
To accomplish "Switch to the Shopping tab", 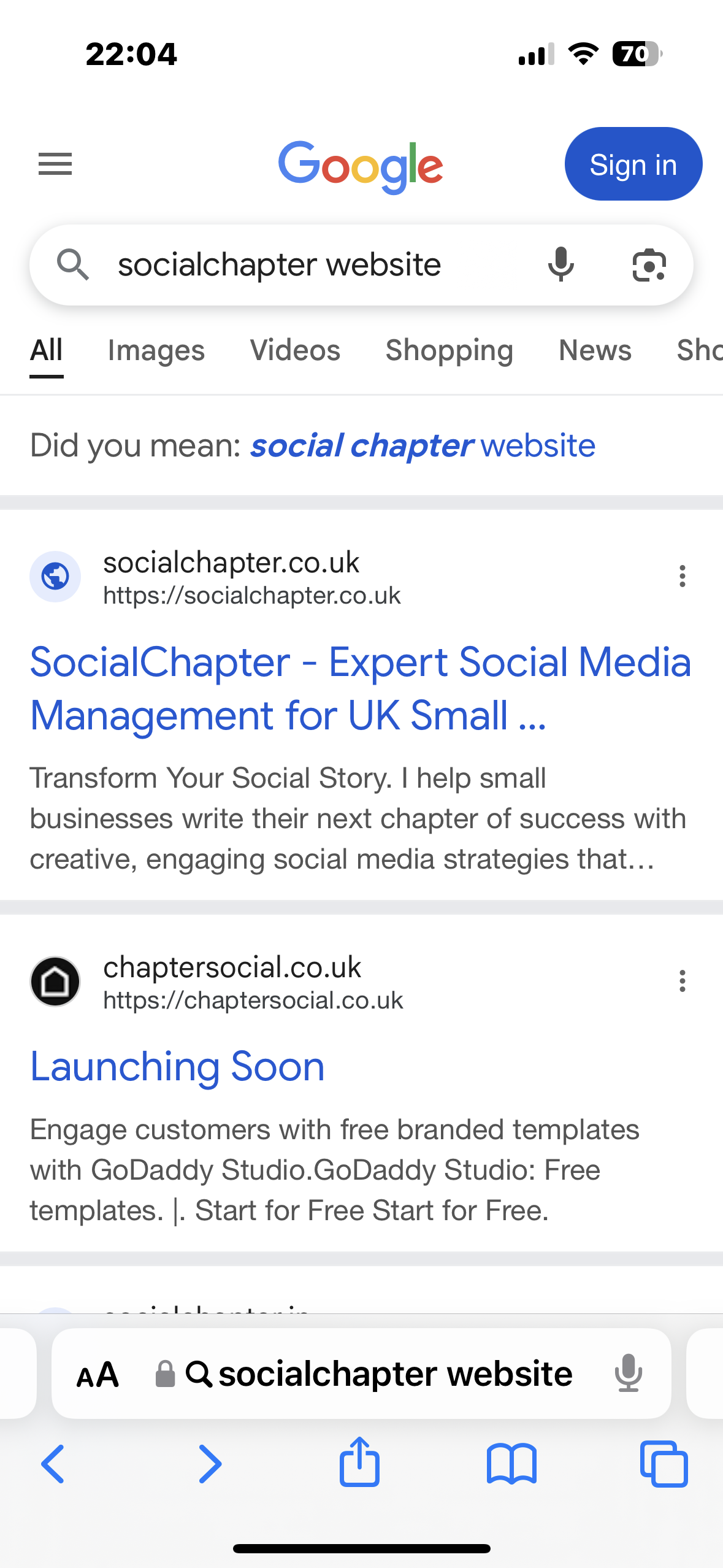I will [449, 350].
